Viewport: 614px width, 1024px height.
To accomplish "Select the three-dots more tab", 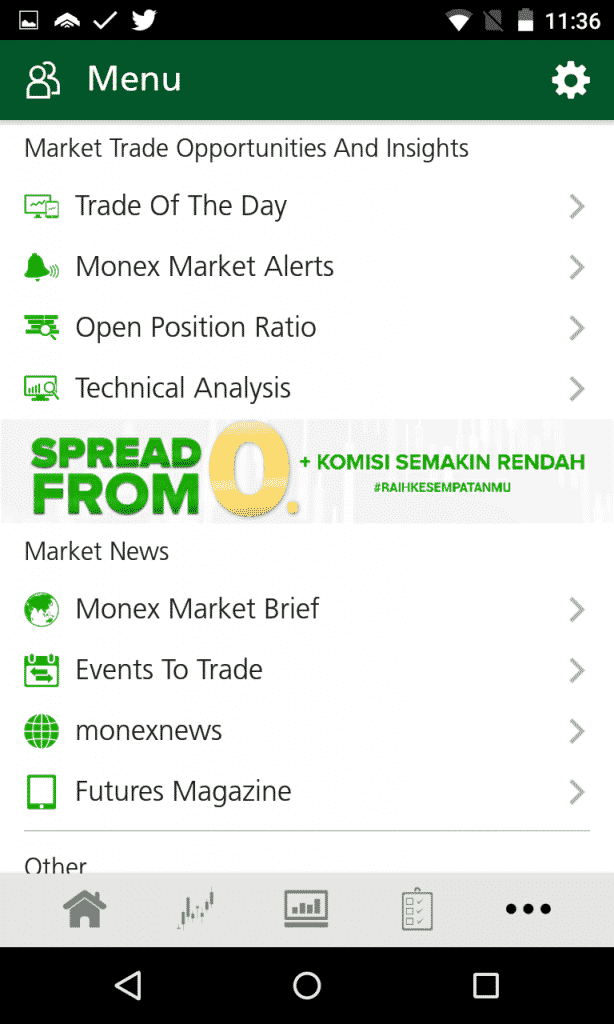I will click(527, 909).
